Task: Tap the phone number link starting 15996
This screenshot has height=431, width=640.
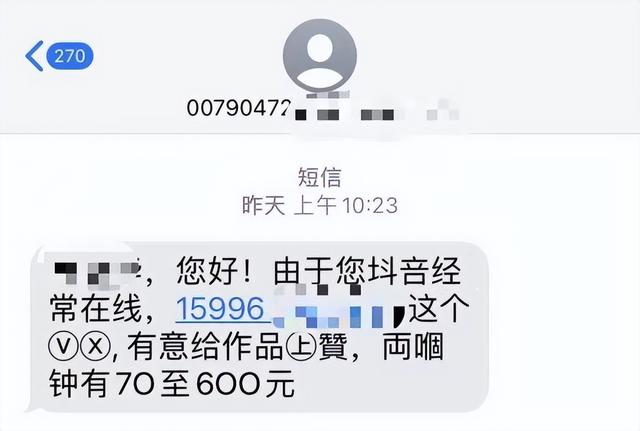Action: (x=222, y=309)
